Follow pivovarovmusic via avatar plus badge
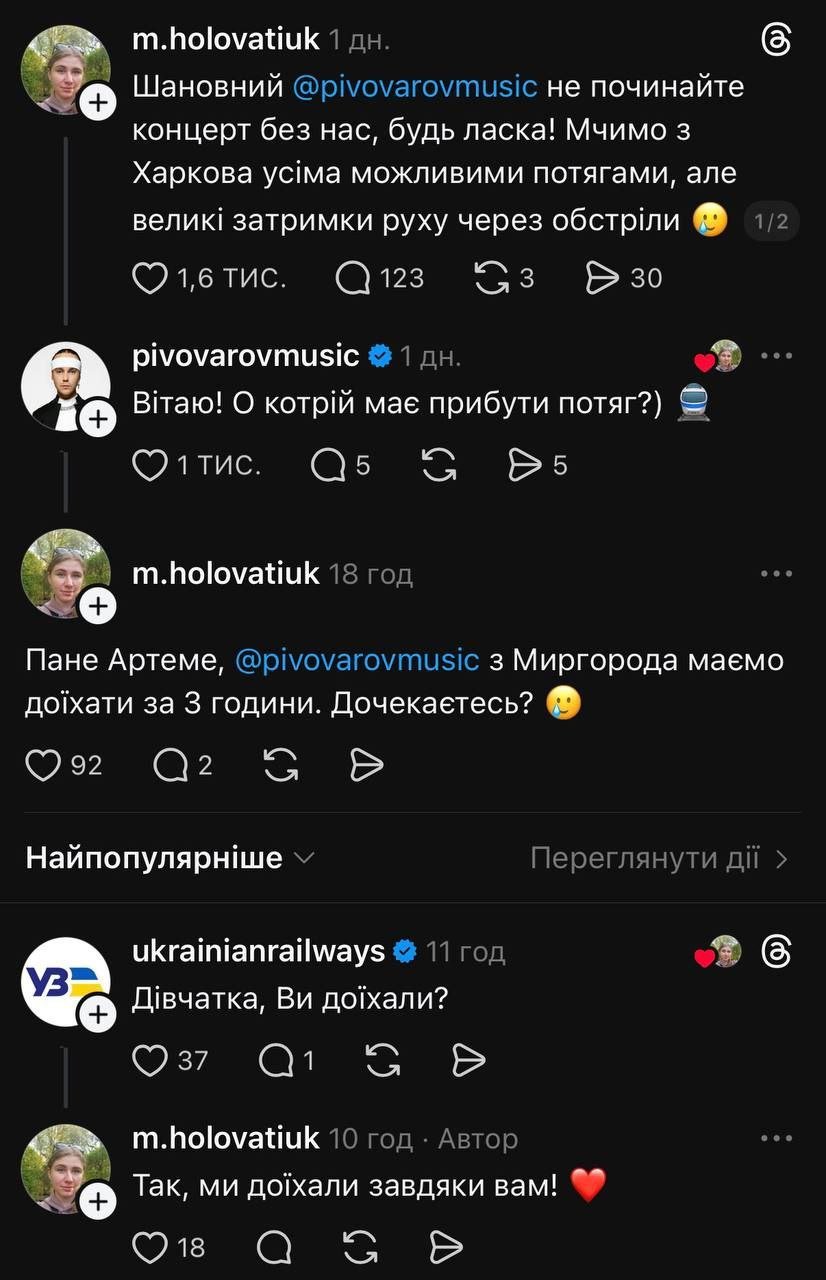This screenshot has width=826, height=1280. pos(97,420)
